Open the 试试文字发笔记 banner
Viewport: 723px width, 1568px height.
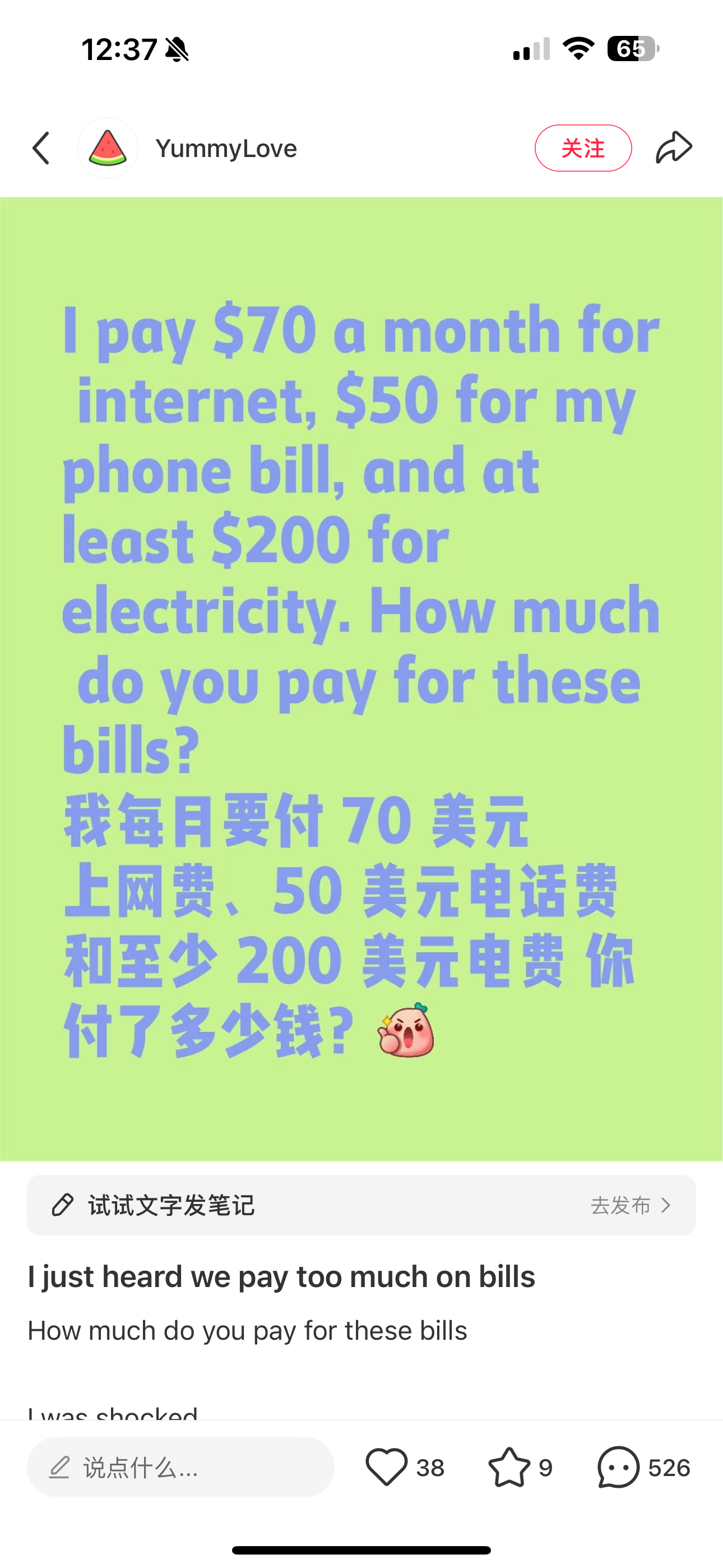coord(170,1205)
